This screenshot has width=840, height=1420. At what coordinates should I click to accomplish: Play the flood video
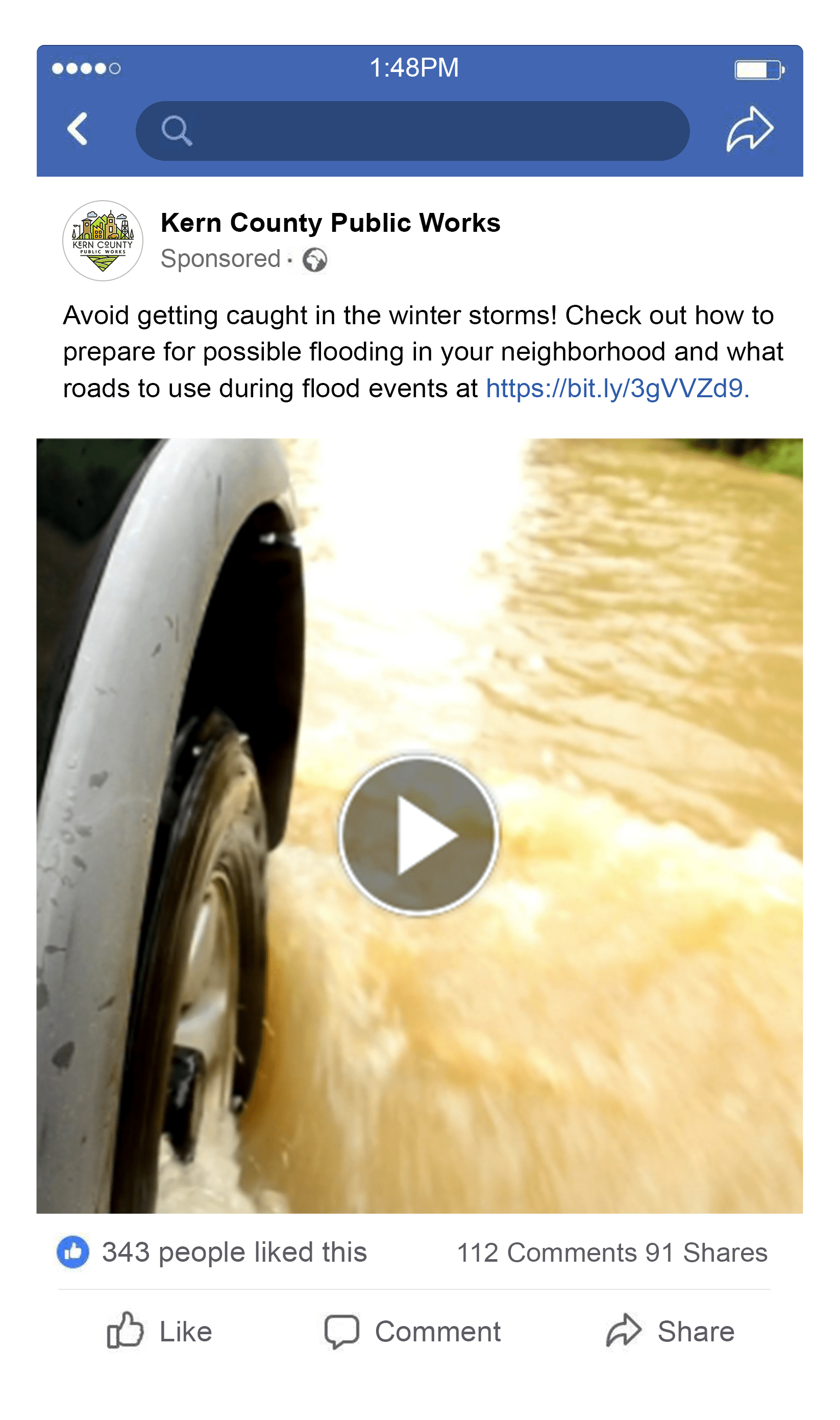(x=418, y=834)
